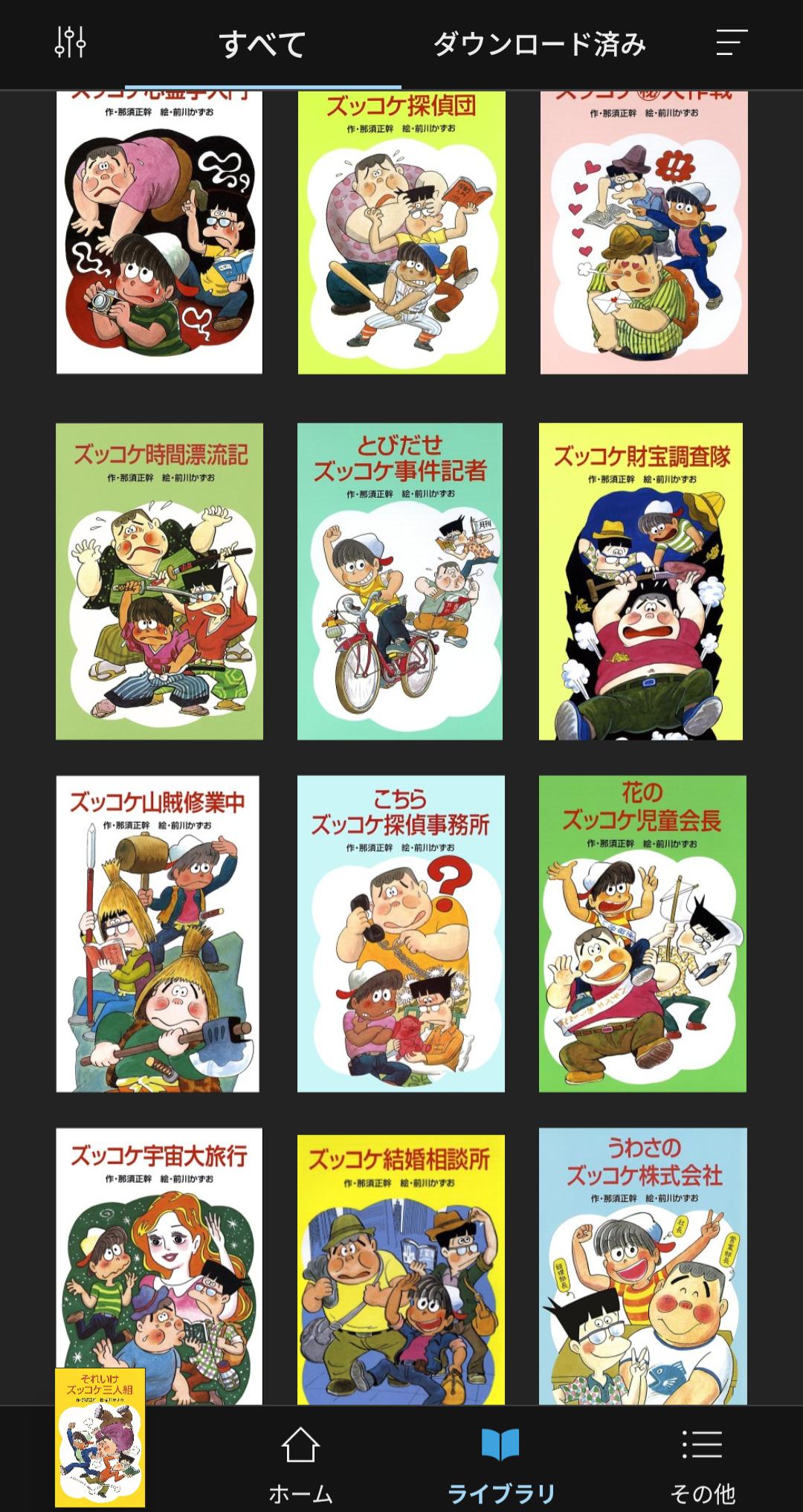Open the book うわさのズッコケ株式会社
This screenshot has height=1512, width=803.
[x=642, y=1265]
